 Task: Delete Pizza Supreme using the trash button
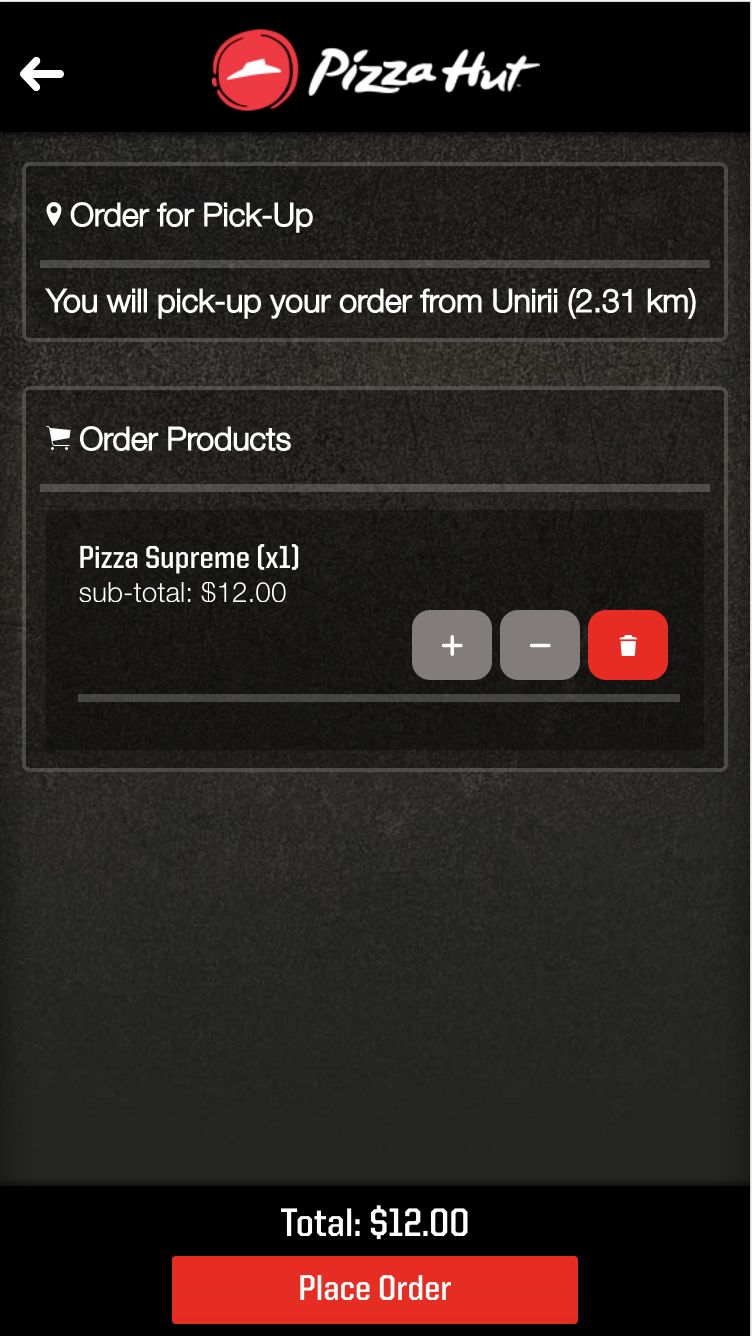[x=628, y=645]
